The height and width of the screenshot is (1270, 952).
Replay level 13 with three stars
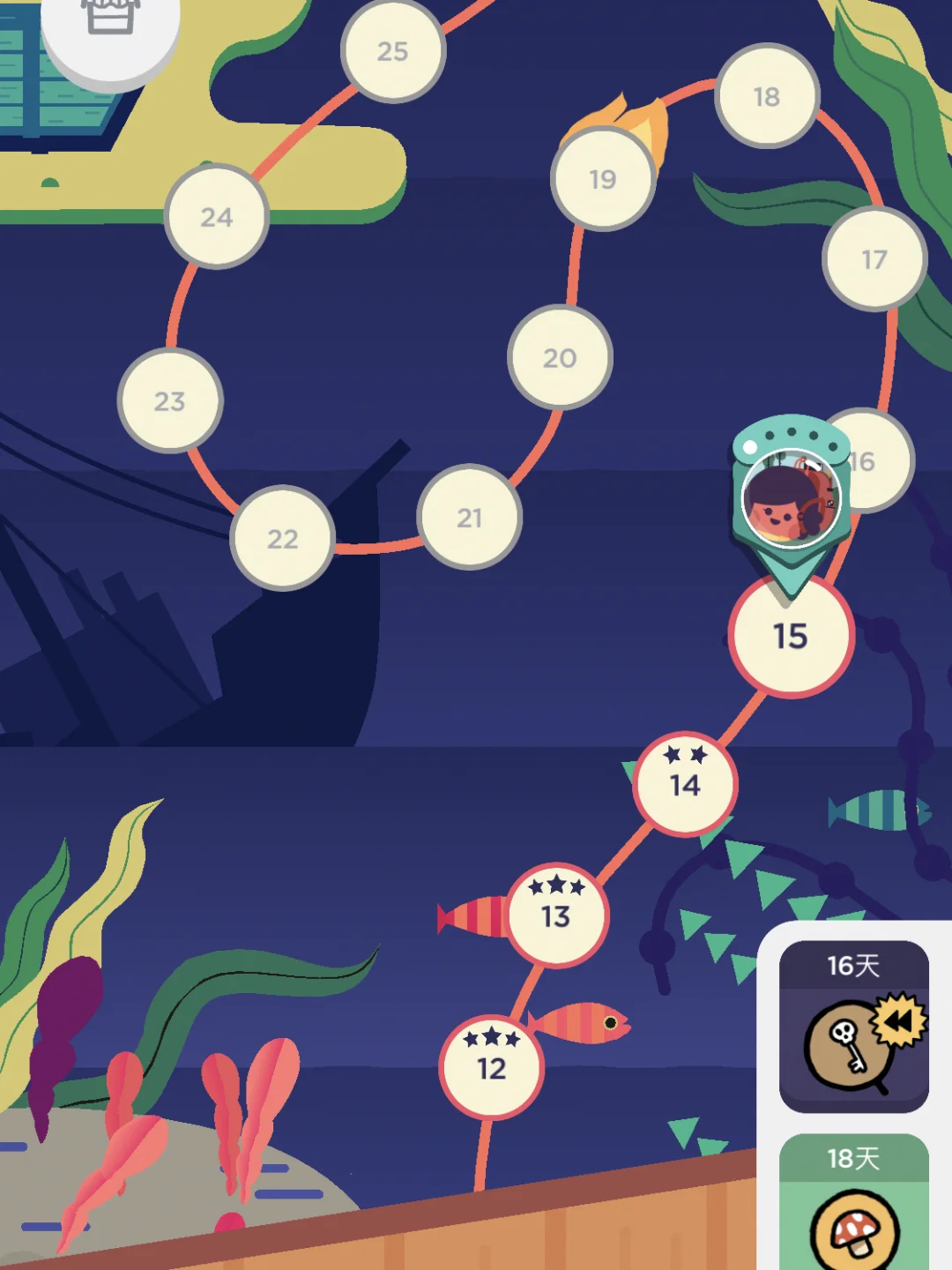[x=556, y=915]
